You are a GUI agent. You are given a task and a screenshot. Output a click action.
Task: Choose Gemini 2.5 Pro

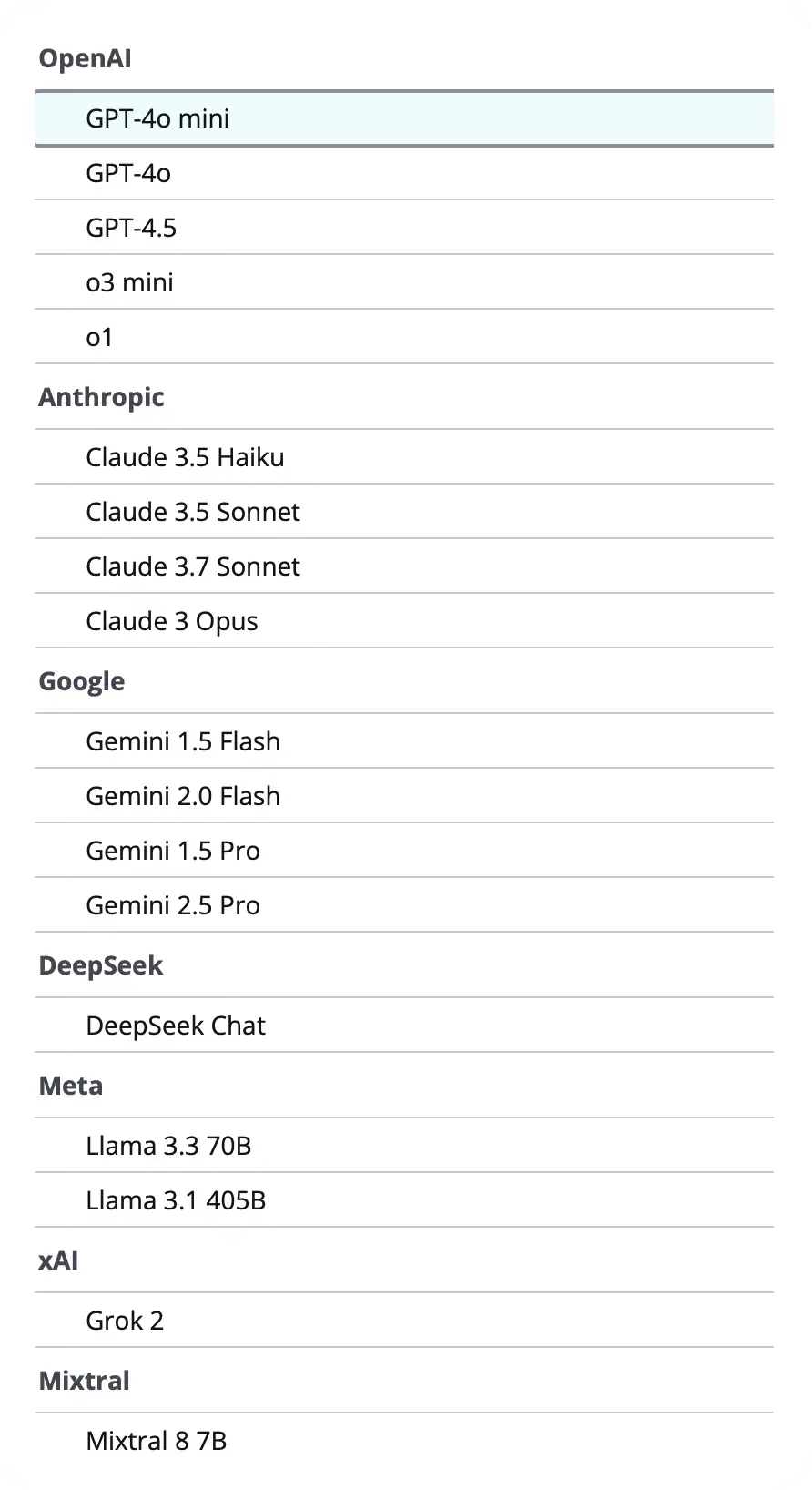(x=404, y=905)
